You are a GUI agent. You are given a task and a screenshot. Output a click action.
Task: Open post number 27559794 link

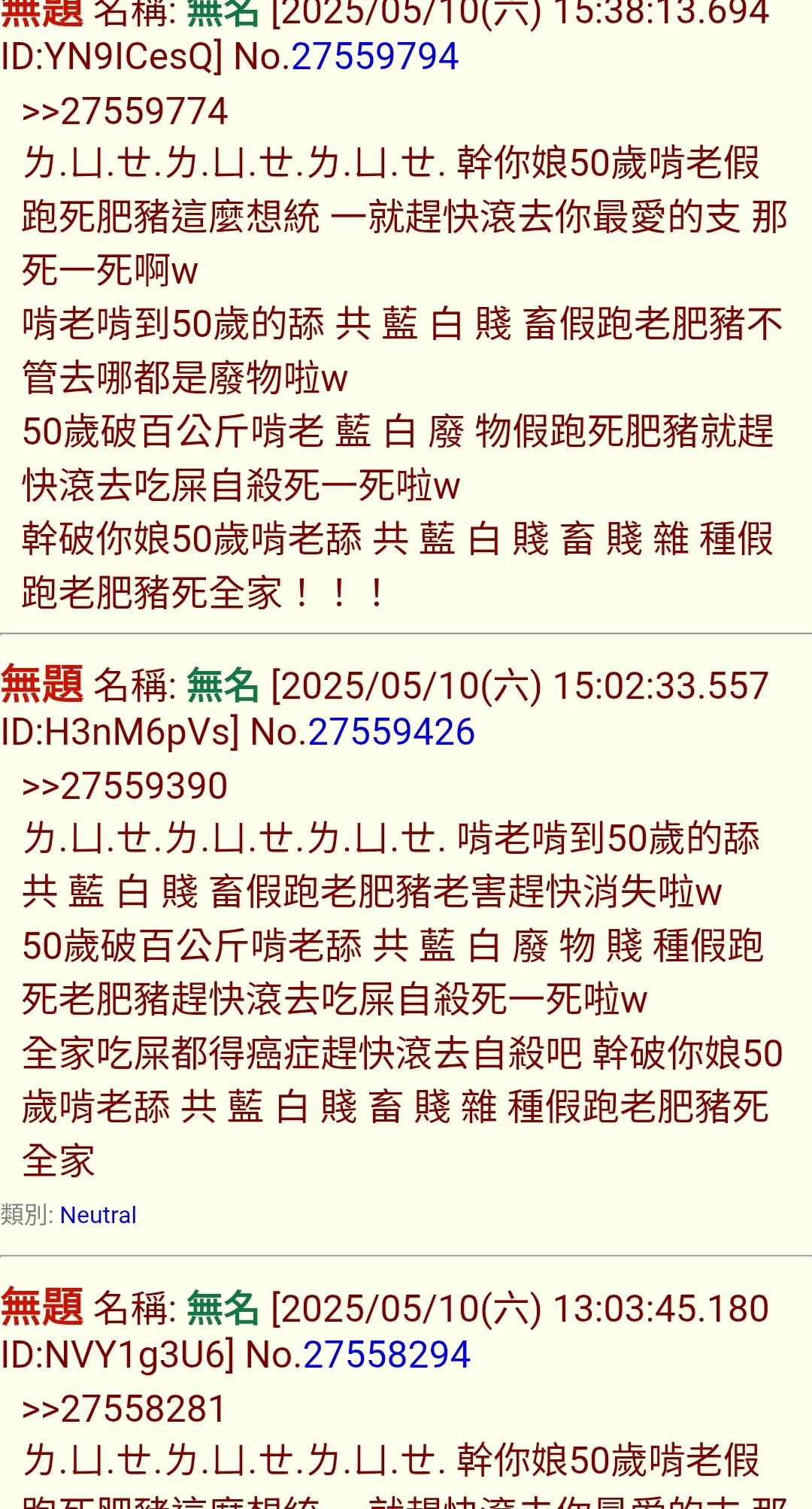[375, 56]
